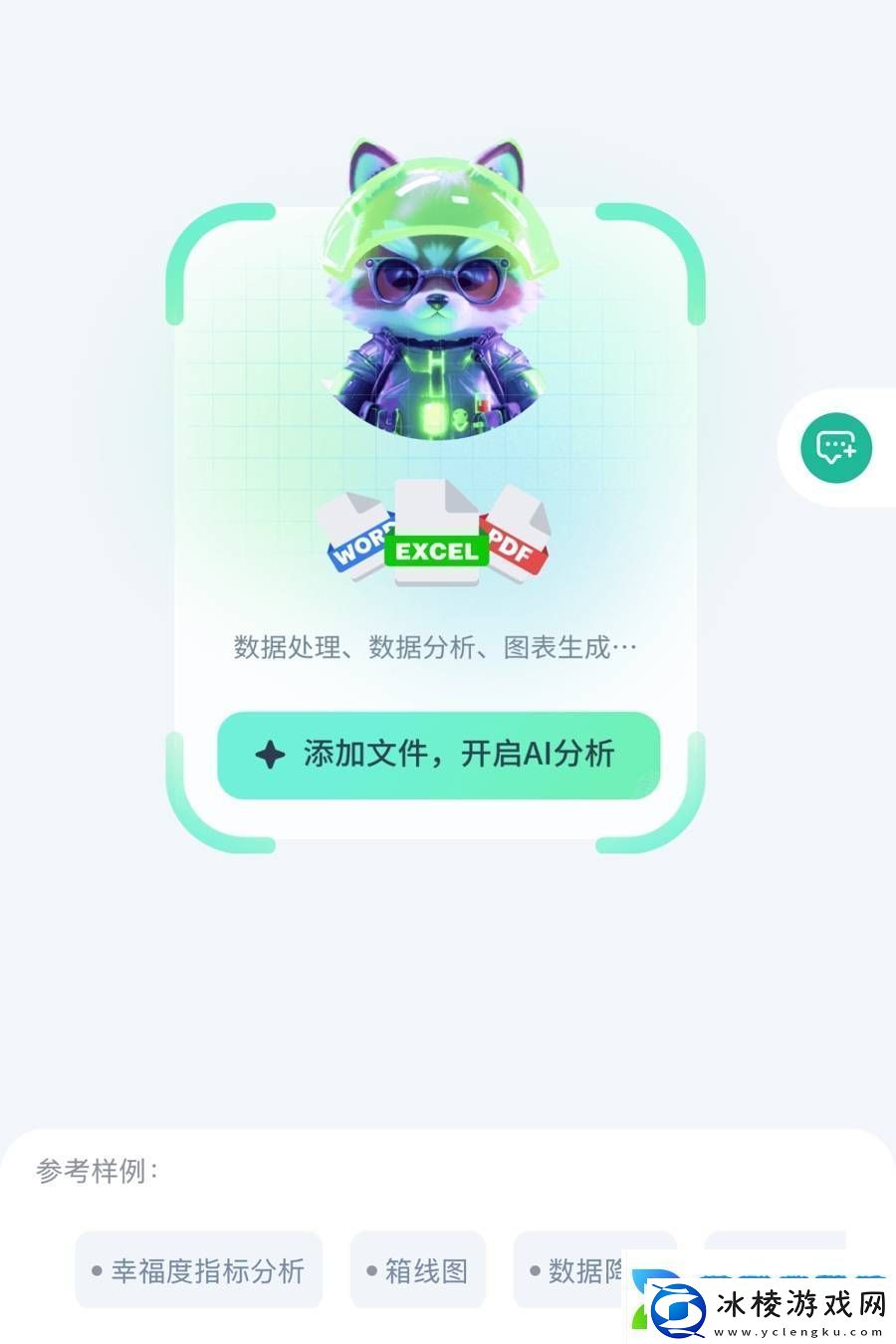Viewport: 896px width, 1344px height.
Task: Click the bullet dot before 幸福度指标分析
Action: coord(97,1269)
